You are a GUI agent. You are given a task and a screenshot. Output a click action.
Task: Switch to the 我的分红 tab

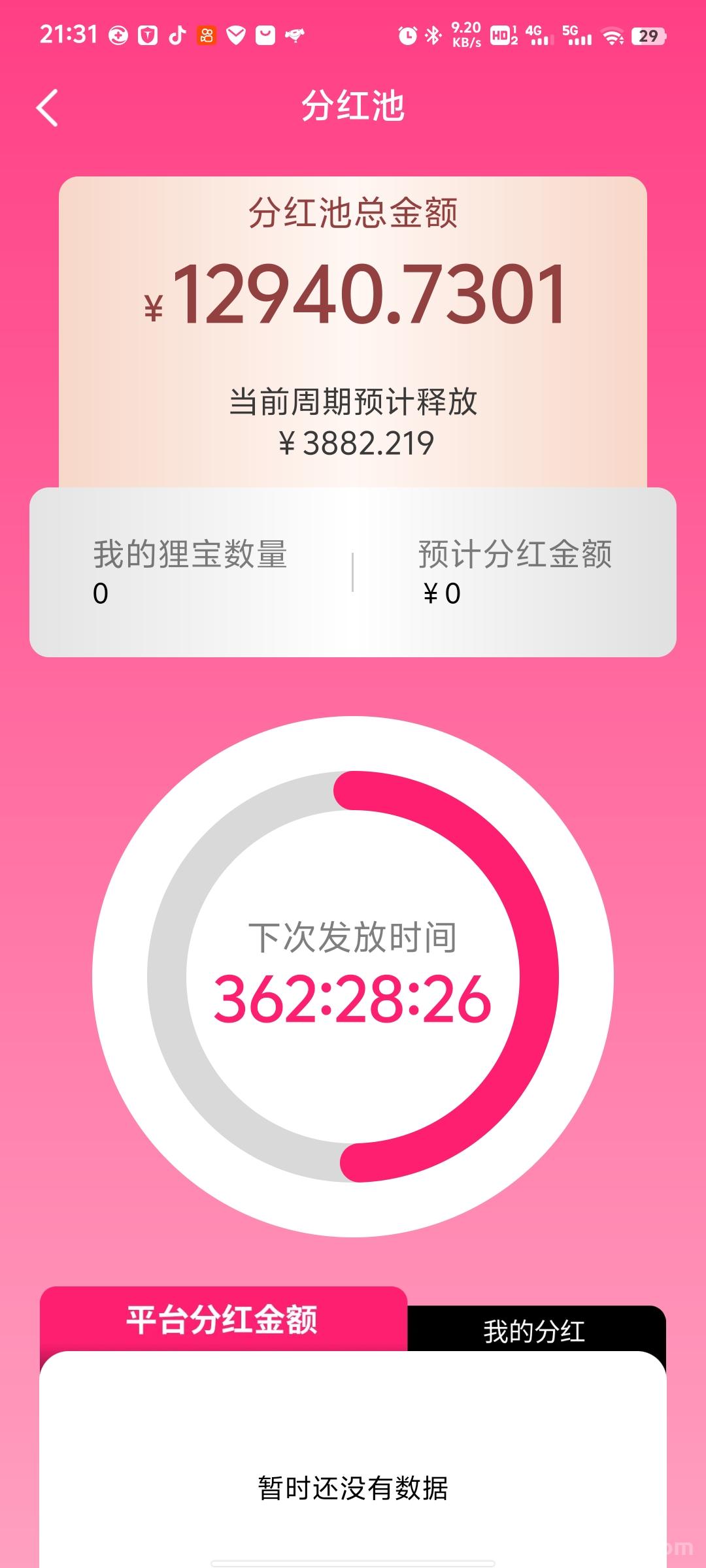[x=535, y=1331]
